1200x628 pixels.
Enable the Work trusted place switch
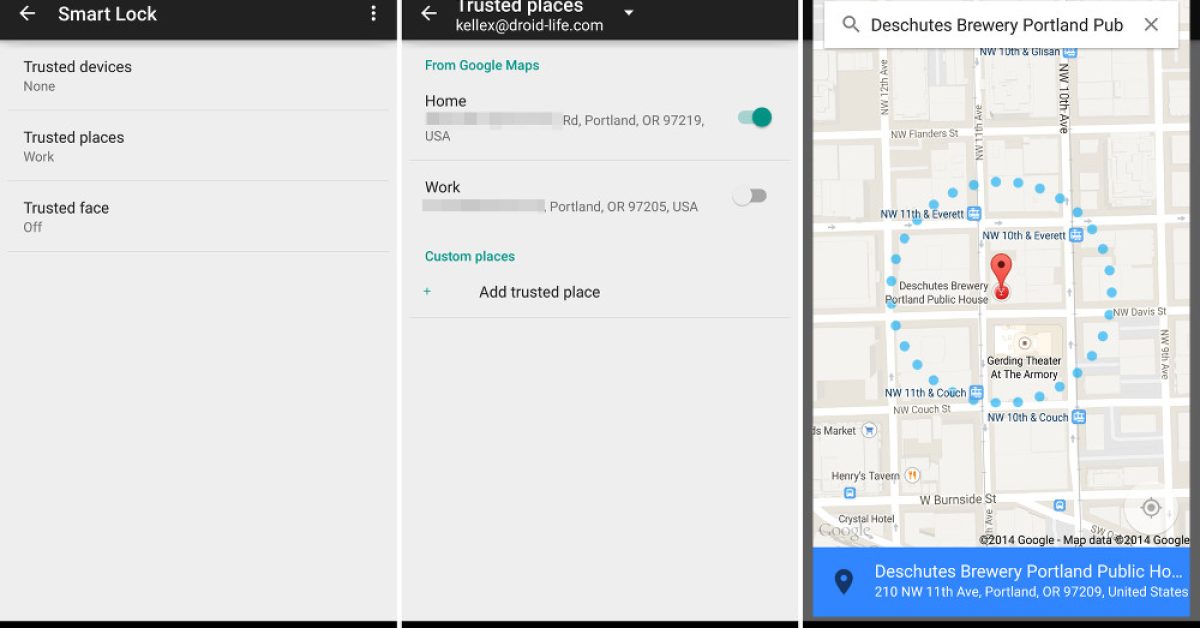749,196
